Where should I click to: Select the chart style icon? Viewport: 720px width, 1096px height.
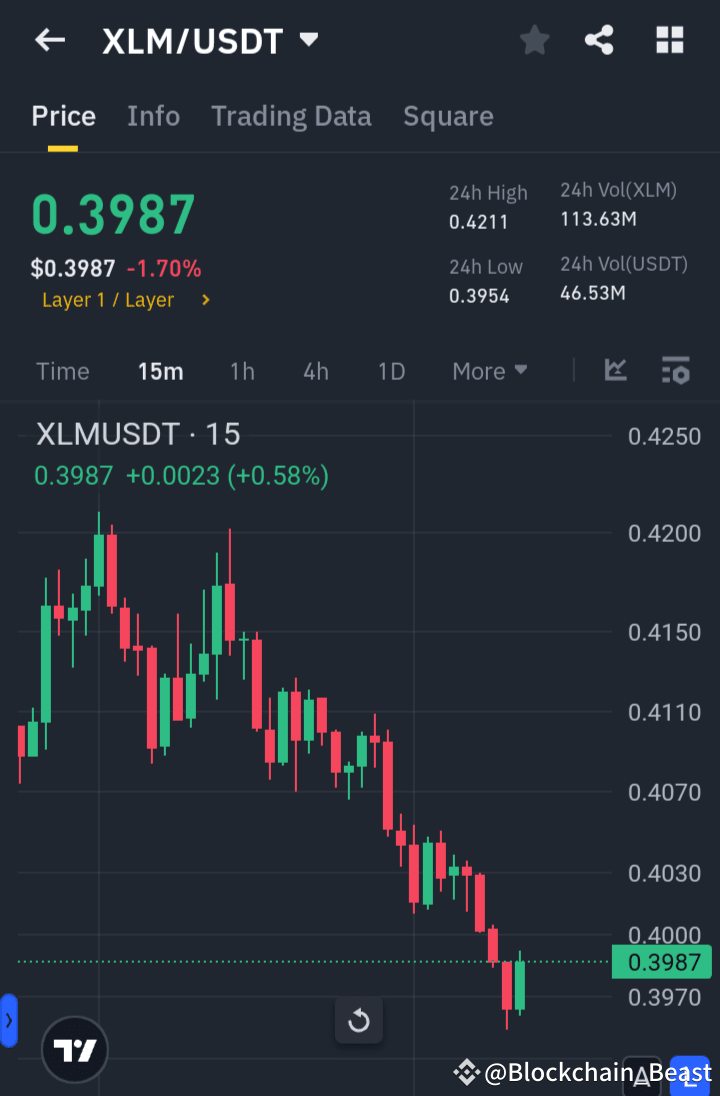[x=616, y=370]
